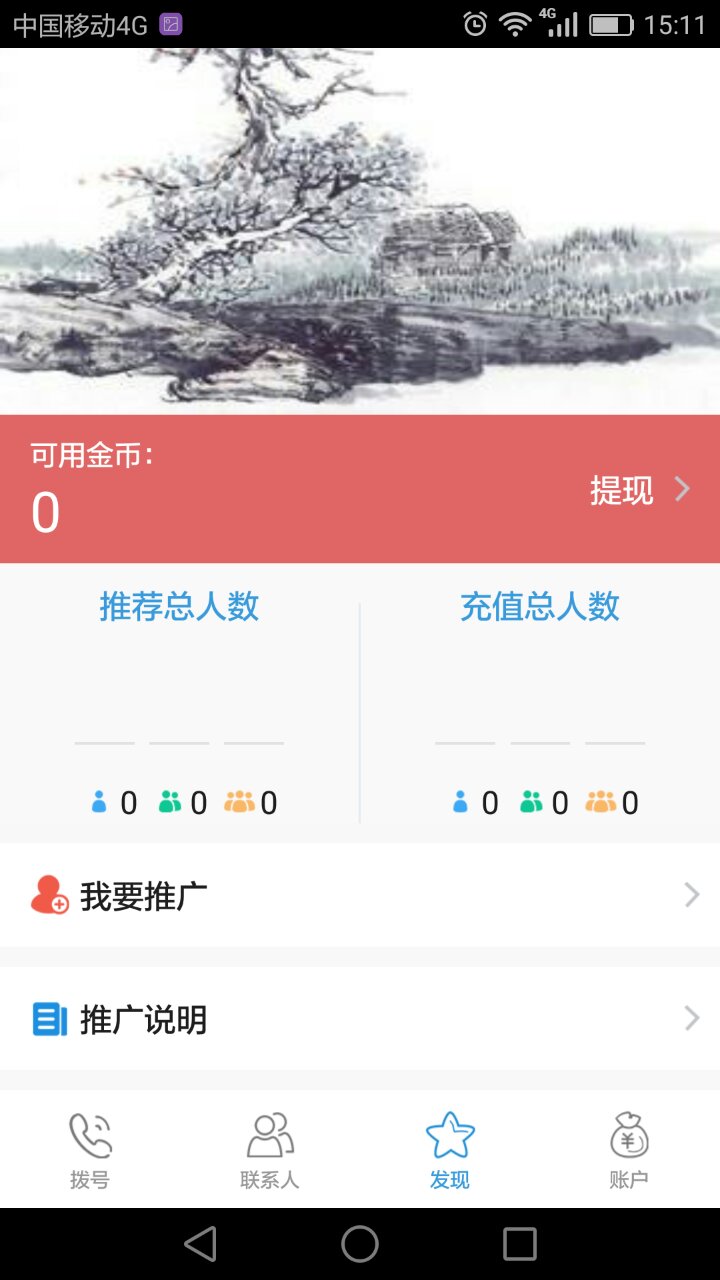The width and height of the screenshot is (720, 1280).
Task: Tap the 提现 withdraw button
Action: coord(624,489)
